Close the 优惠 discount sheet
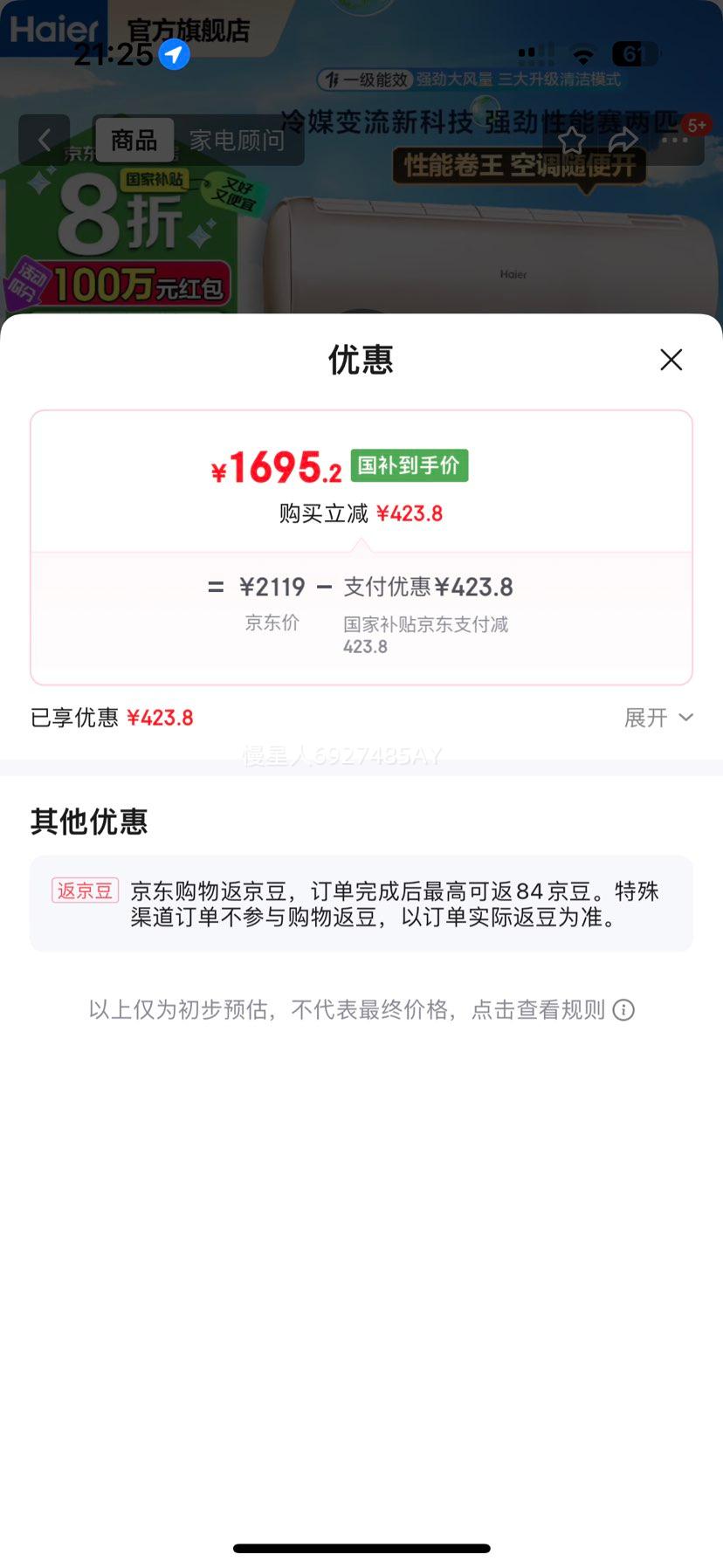Screen dimensions: 723x1568 click(x=671, y=360)
